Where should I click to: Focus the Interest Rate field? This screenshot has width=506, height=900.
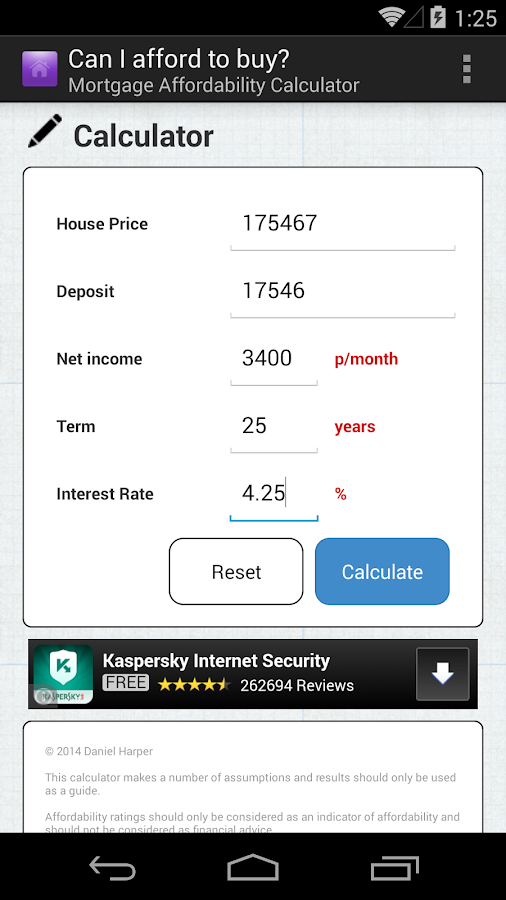[274, 496]
